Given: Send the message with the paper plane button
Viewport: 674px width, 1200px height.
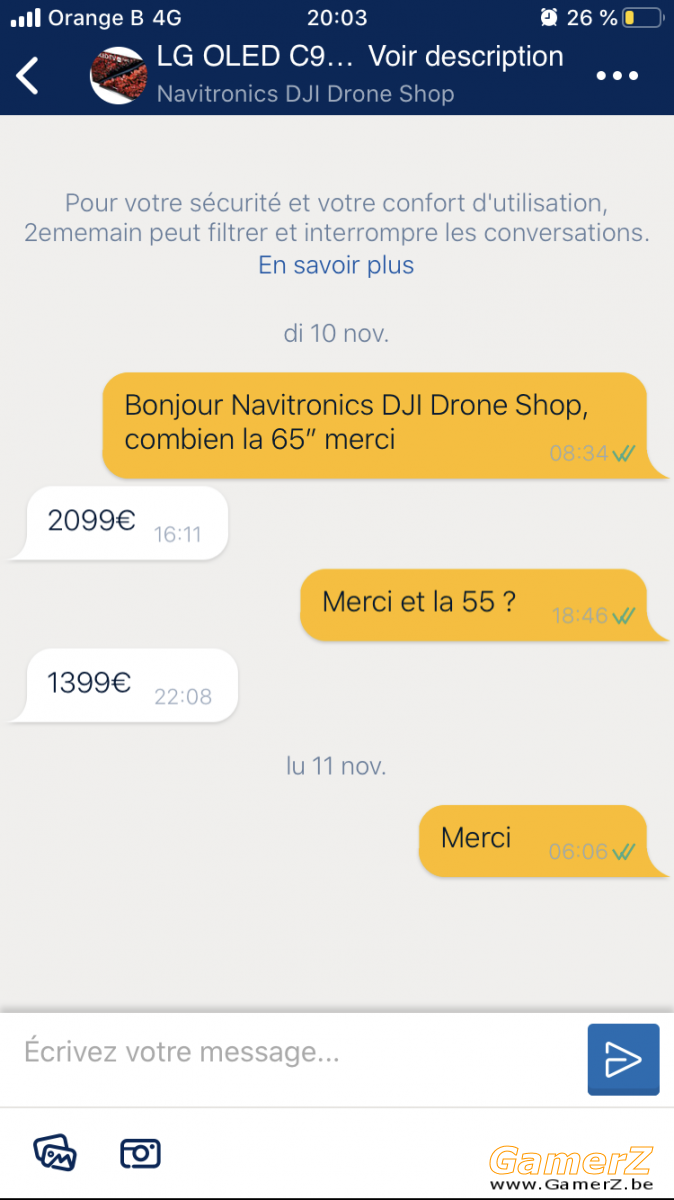Looking at the screenshot, I should (x=623, y=1059).
